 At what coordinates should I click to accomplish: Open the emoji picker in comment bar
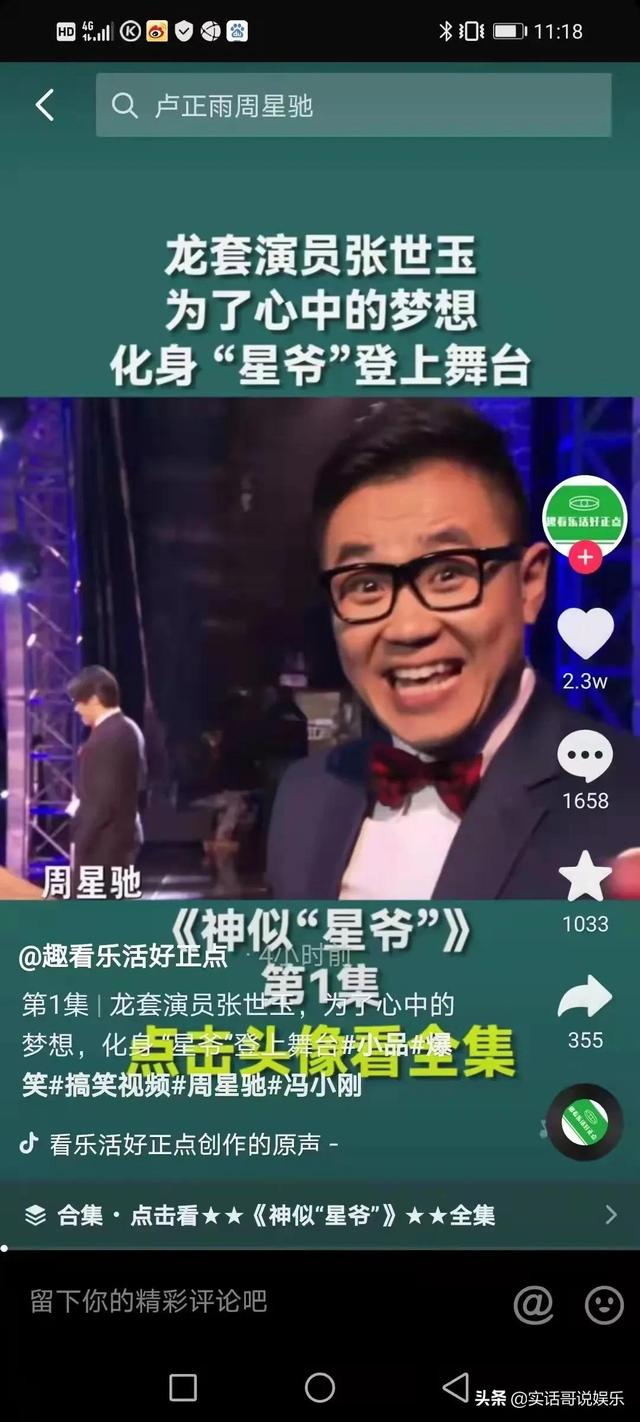[x=604, y=1304]
